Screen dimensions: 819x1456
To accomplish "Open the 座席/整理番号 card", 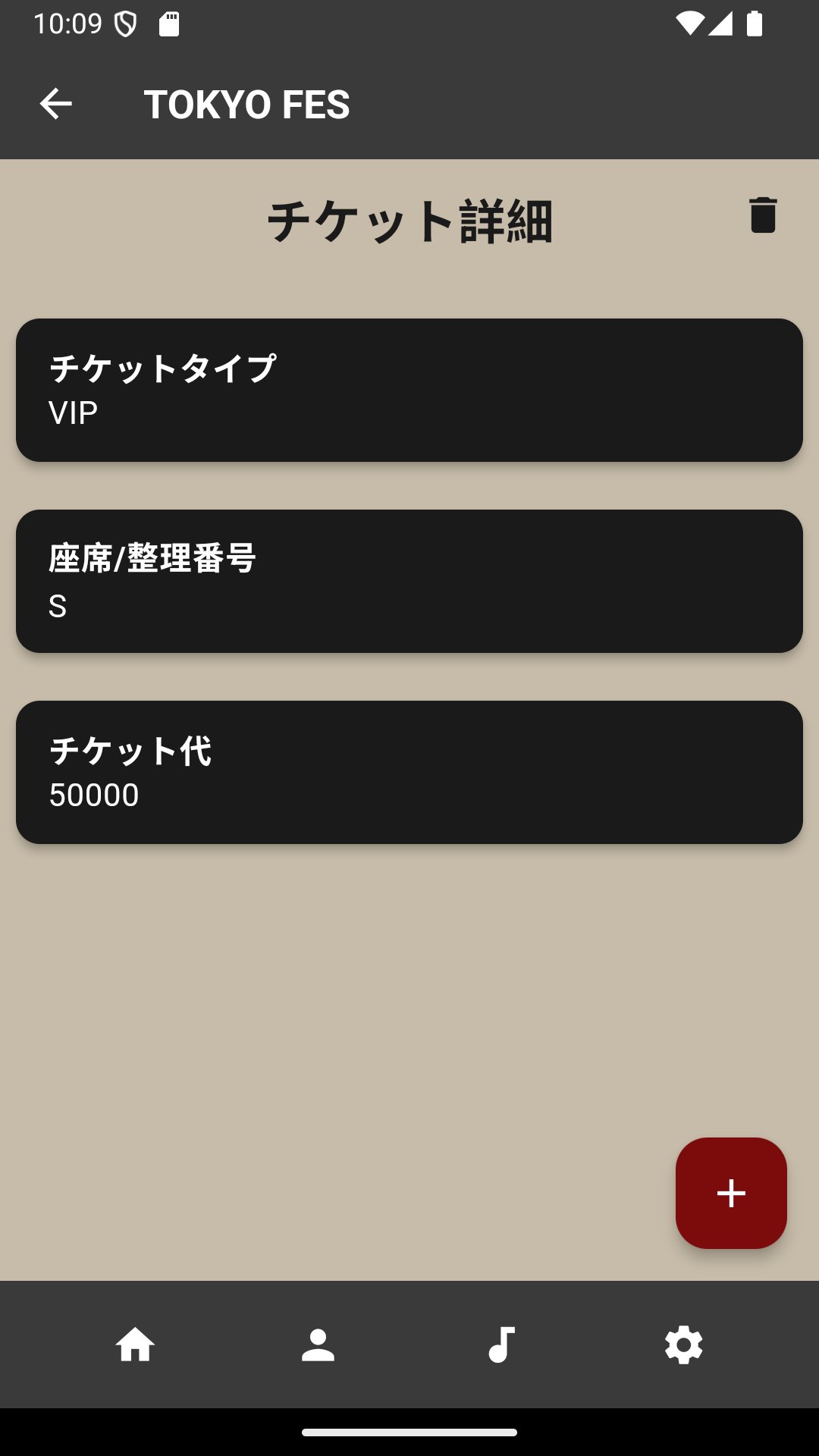I will coord(409,581).
